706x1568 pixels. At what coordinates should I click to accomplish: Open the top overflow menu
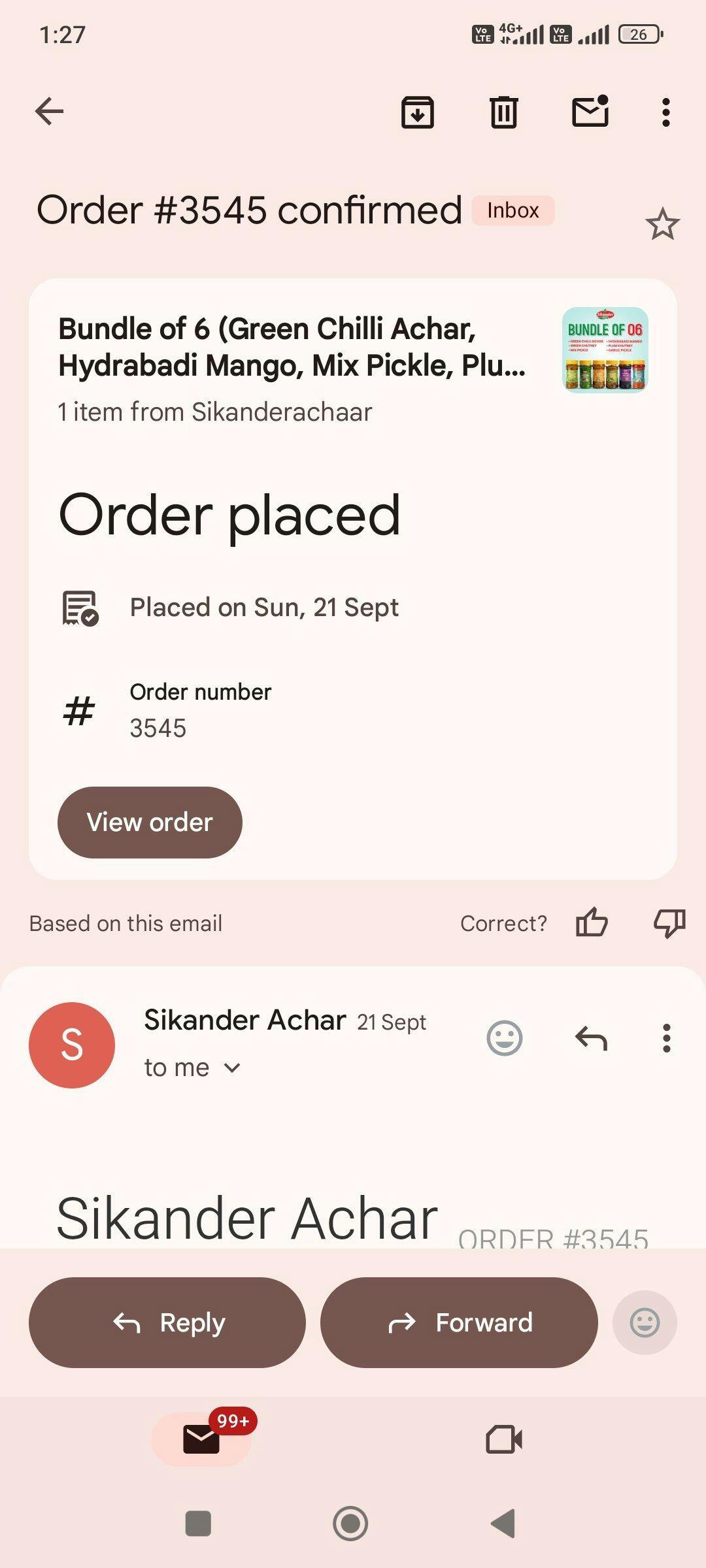click(x=665, y=112)
